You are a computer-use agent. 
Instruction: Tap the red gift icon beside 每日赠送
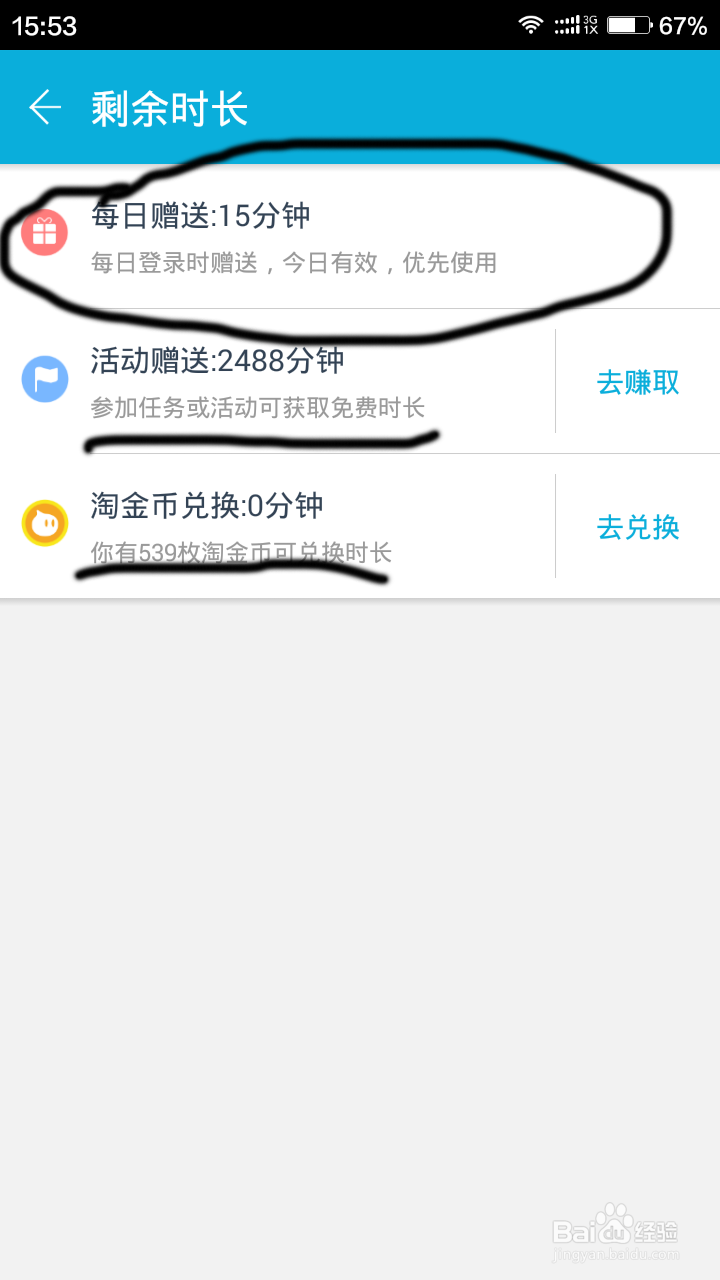44,232
